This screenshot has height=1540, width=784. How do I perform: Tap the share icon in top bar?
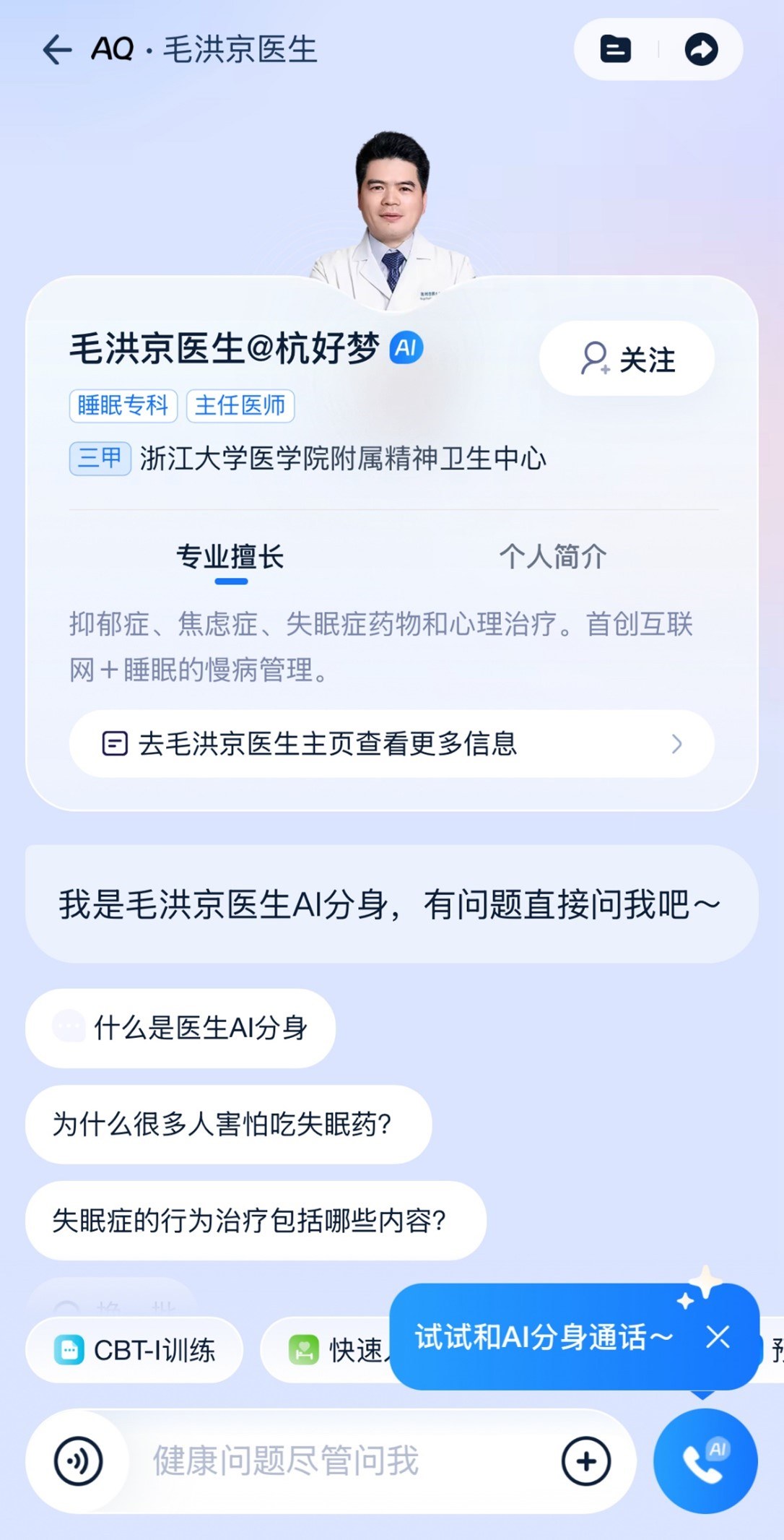click(x=700, y=49)
